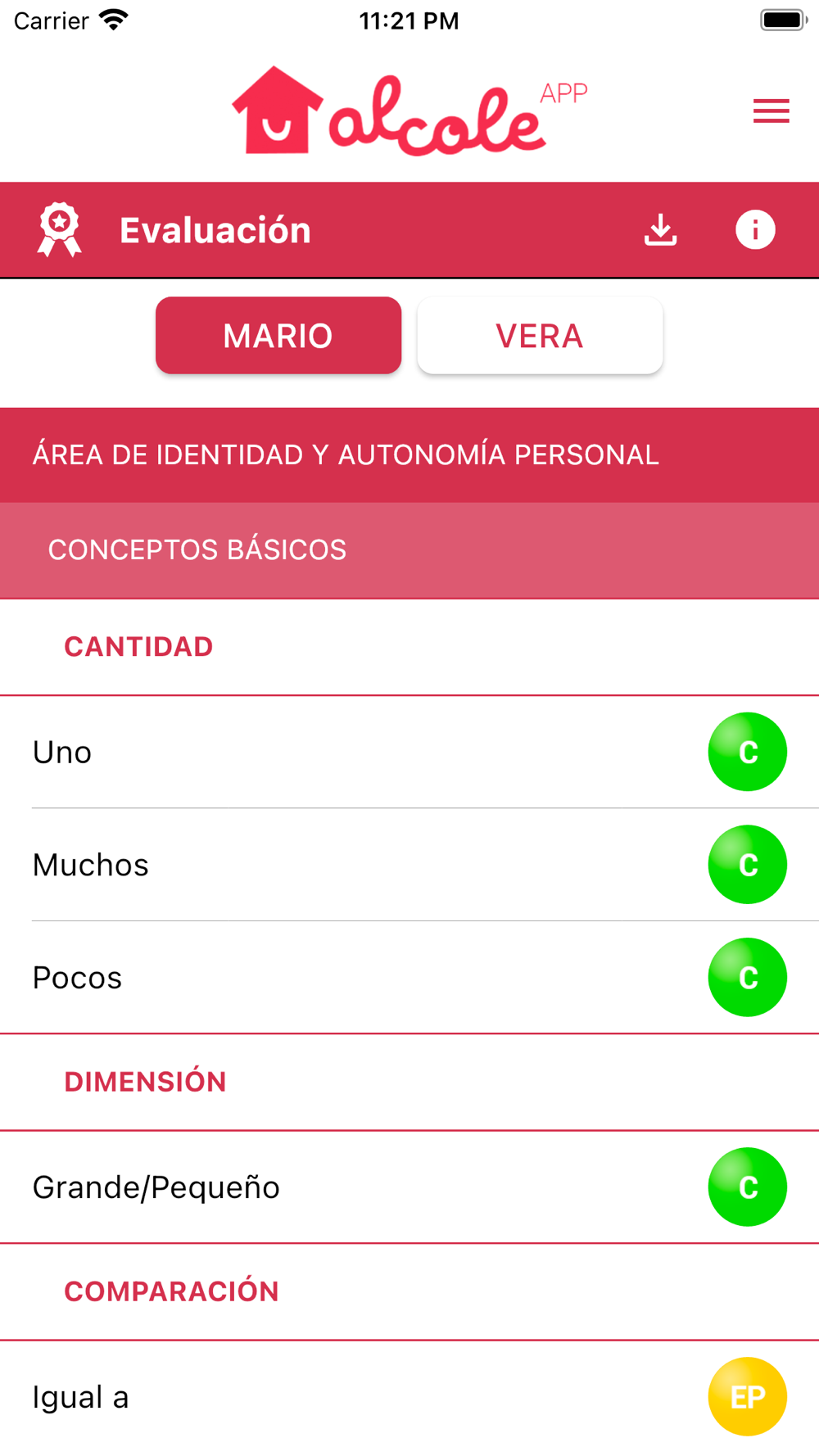
Task: Open the evaluation info icon
Action: 754,230
